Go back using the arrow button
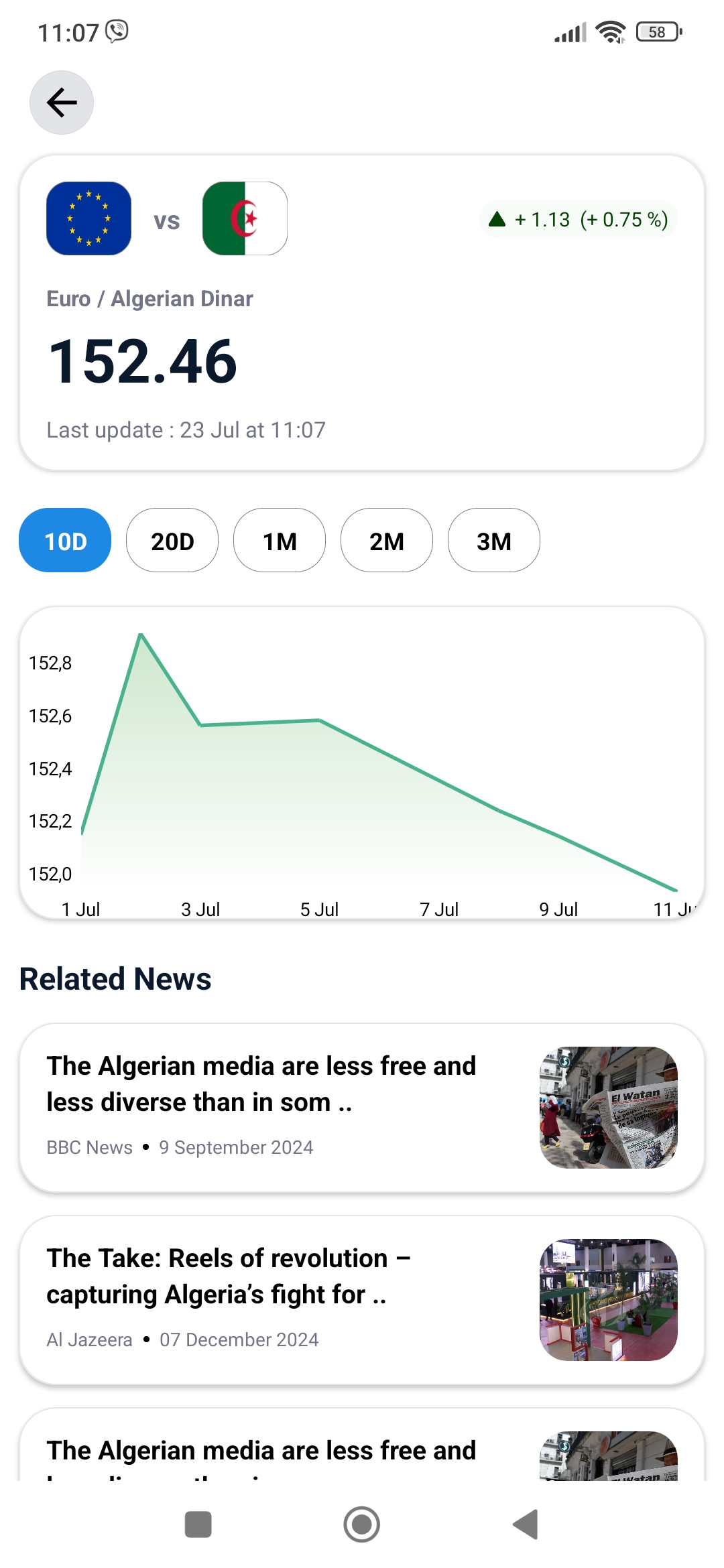This screenshot has height=1568, width=724. point(62,103)
